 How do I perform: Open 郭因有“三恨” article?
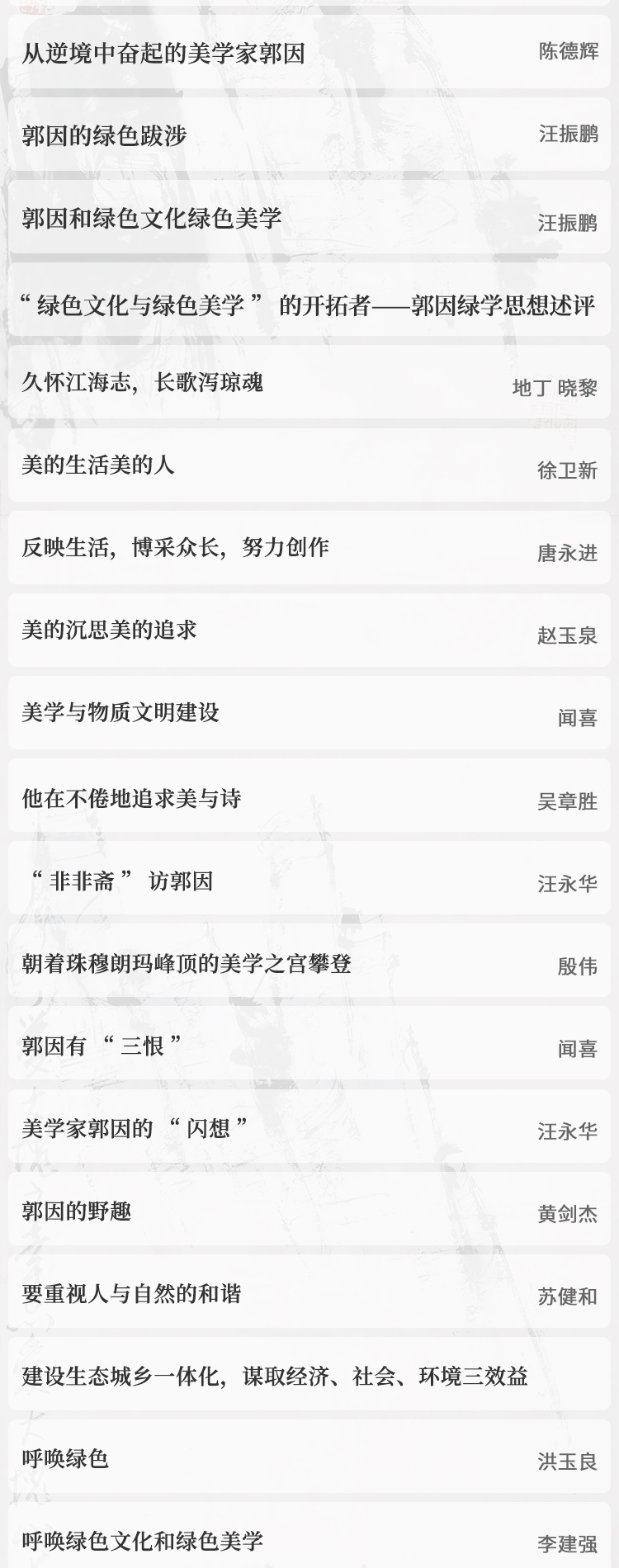click(101, 1046)
